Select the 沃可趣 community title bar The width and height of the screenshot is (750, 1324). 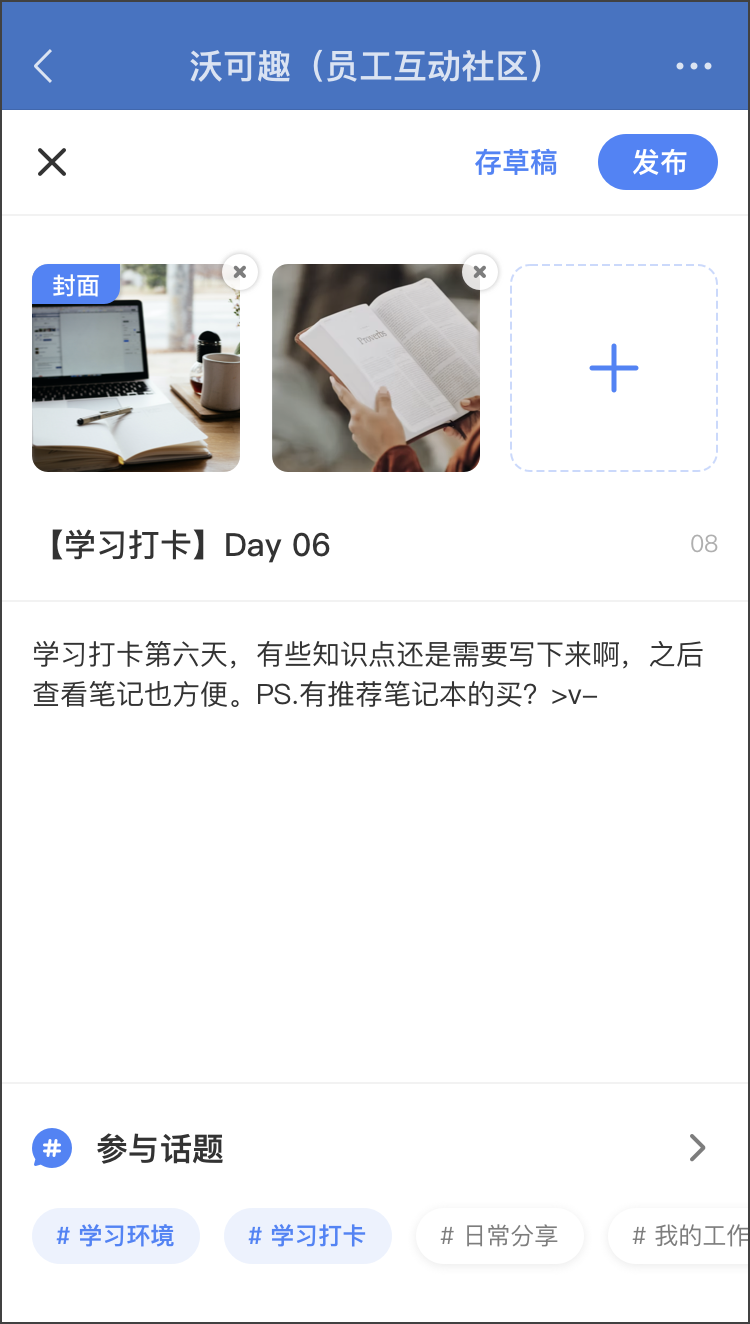[375, 66]
